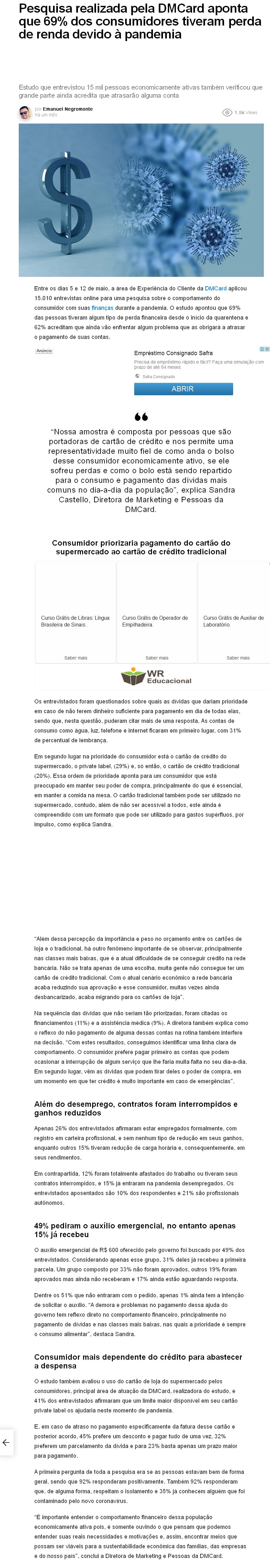
Task: Open the Curso Grátis de Libras card
Action: (75, 621)
